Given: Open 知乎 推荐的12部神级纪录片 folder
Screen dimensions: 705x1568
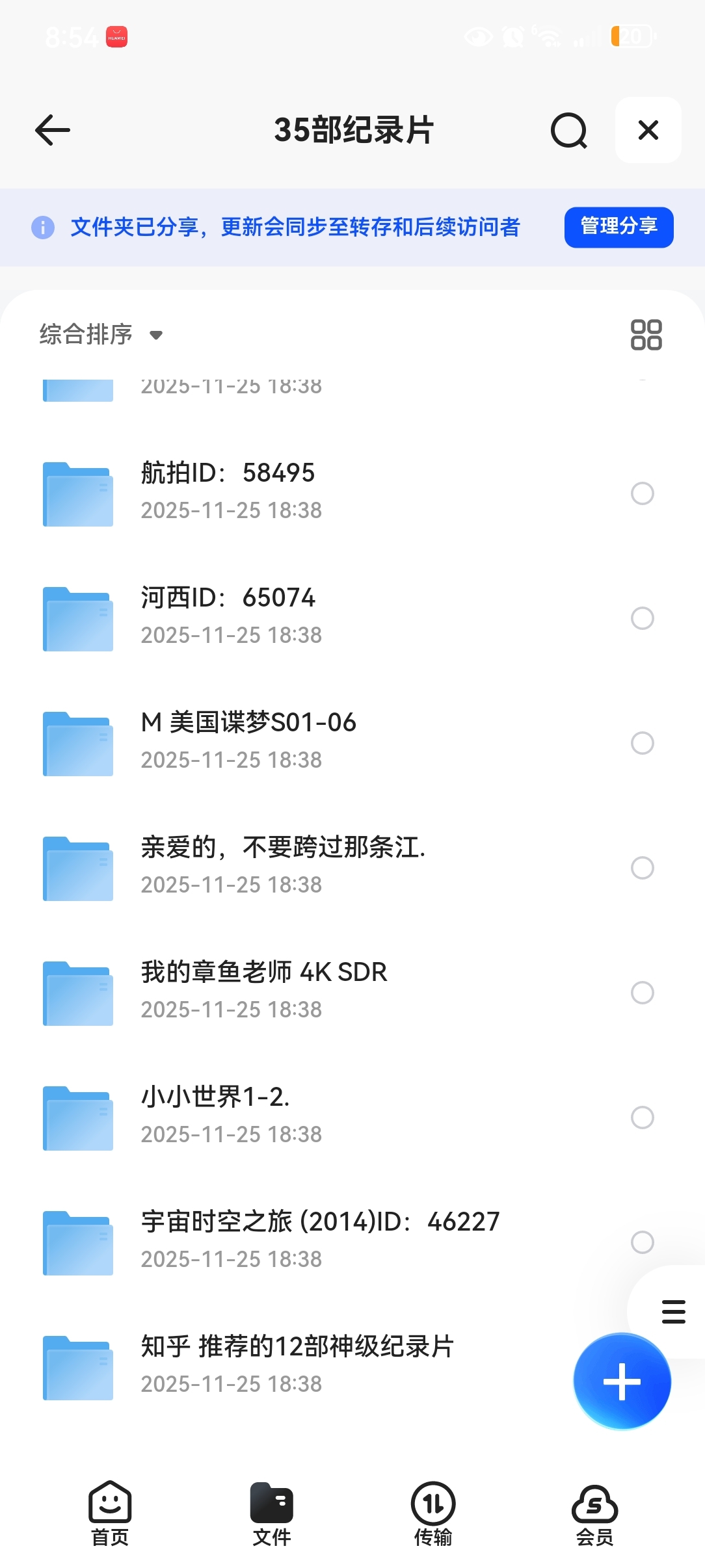Looking at the screenshot, I should tap(297, 1364).
